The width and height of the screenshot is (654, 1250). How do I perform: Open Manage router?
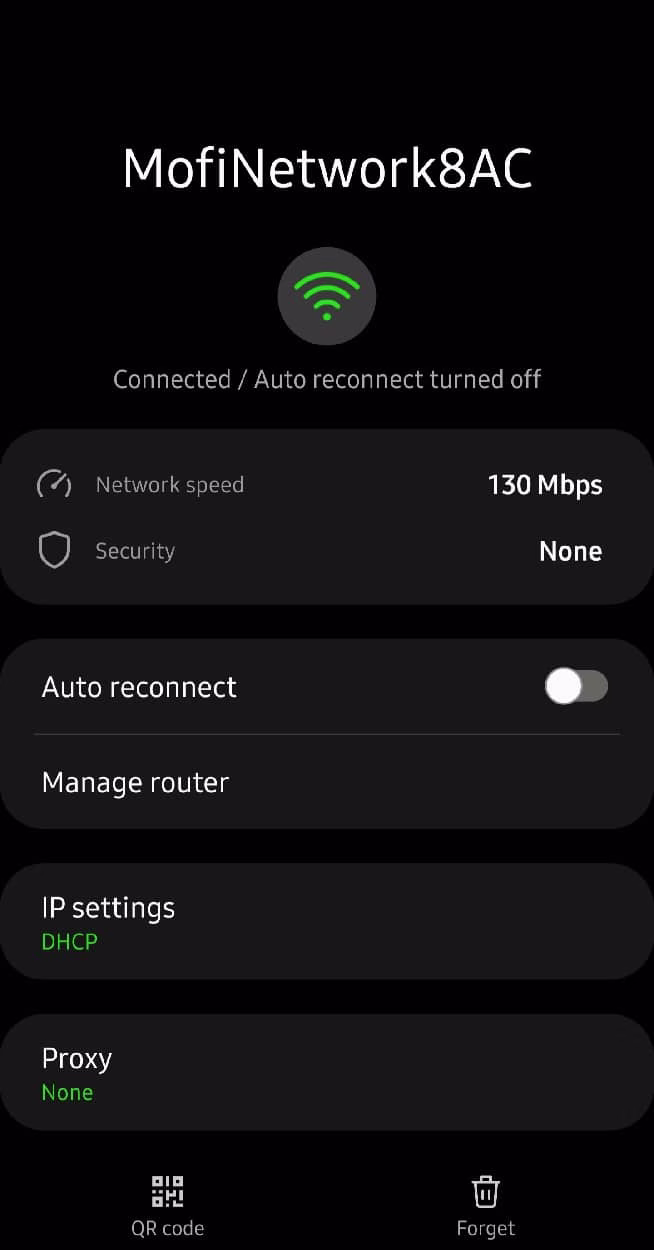click(x=327, y=782)
